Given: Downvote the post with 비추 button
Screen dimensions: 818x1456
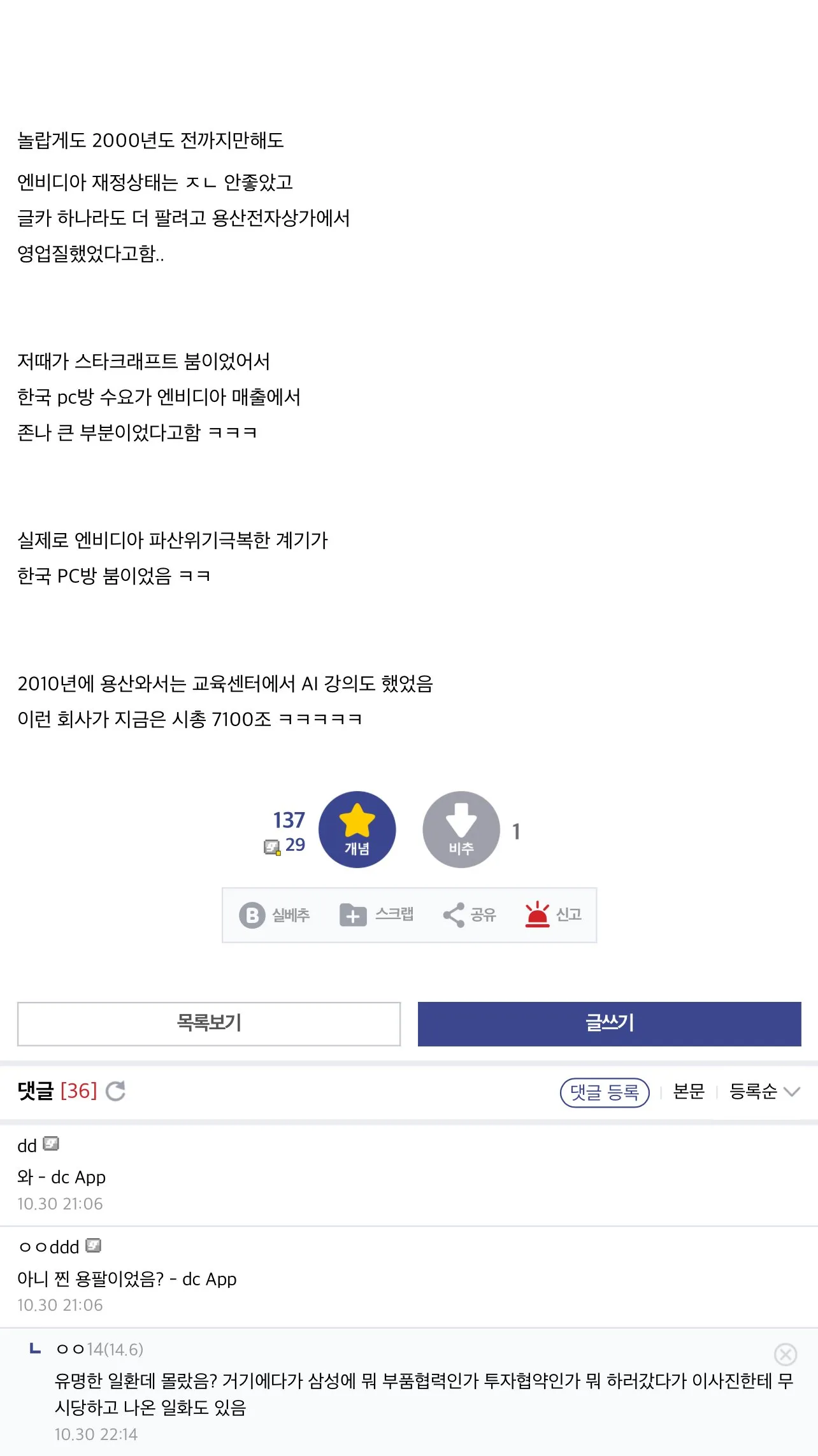Looking at the screenshot, I should (x=461, y=829).
